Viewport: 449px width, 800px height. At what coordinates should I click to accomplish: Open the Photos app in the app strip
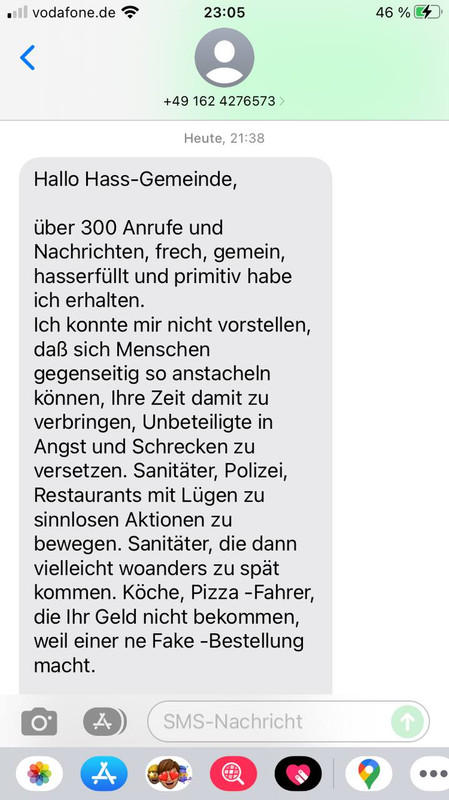(x=39, y=773)
